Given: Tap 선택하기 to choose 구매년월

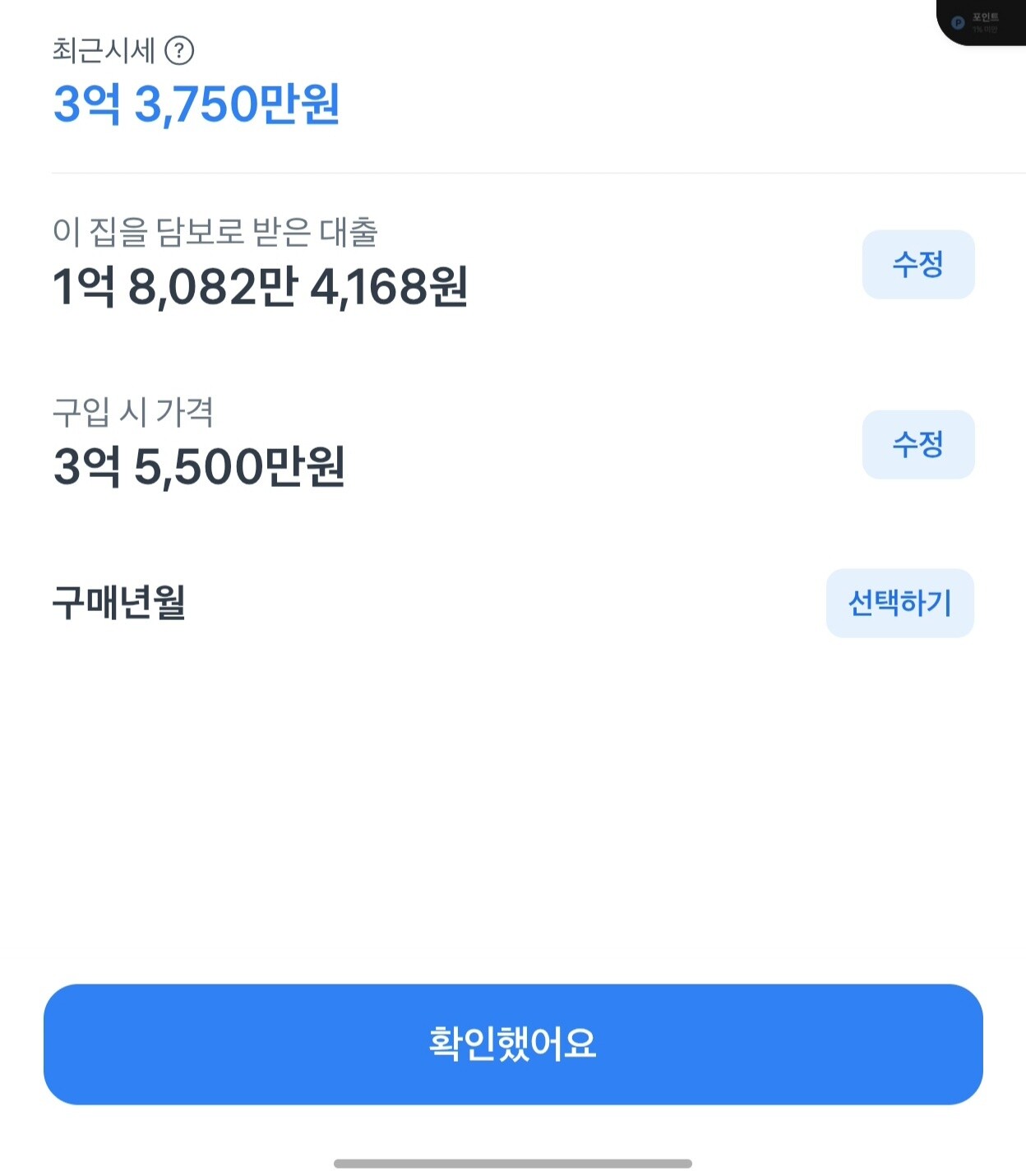Looking at the screenshot, I should [x=900, y=603].
